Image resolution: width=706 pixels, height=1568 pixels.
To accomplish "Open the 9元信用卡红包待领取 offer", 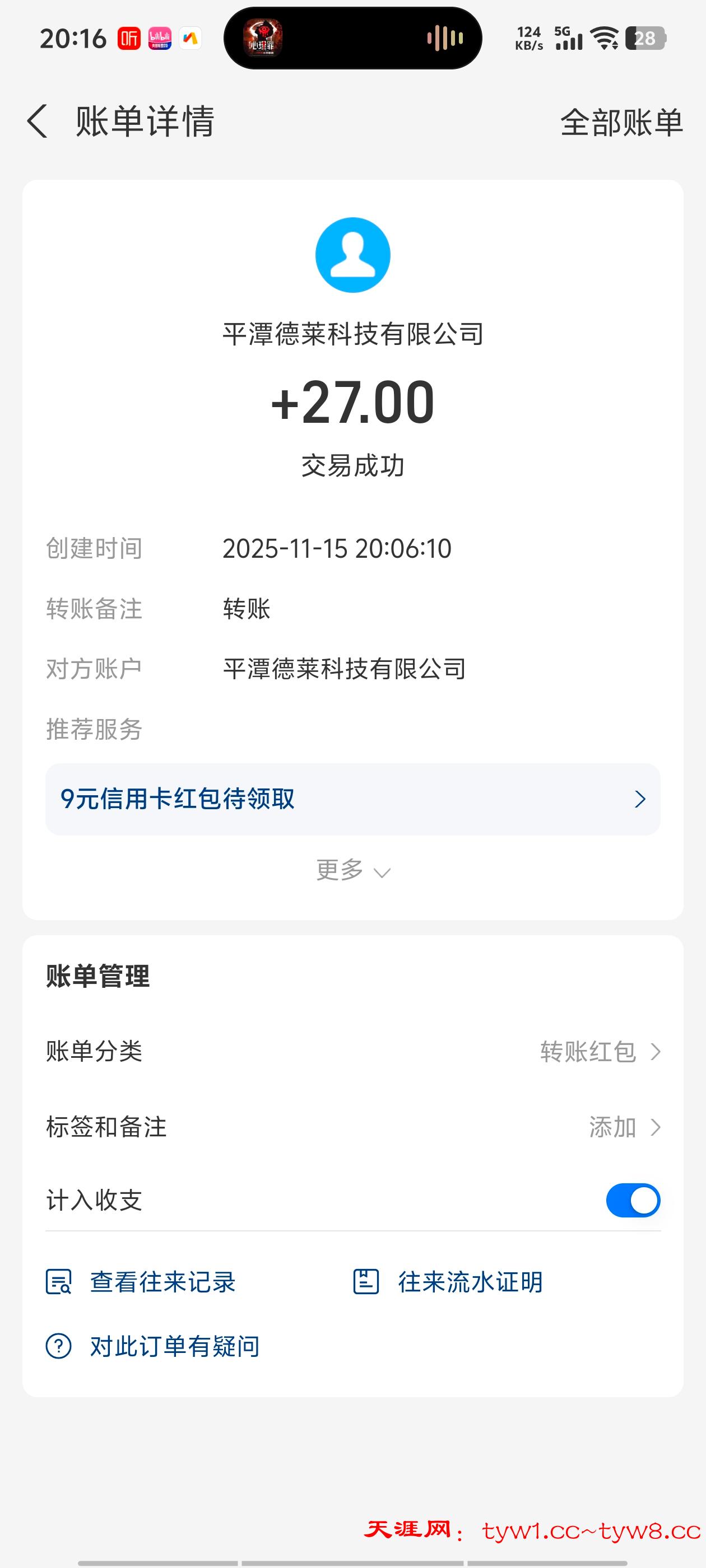I will [x=352, y=799].
